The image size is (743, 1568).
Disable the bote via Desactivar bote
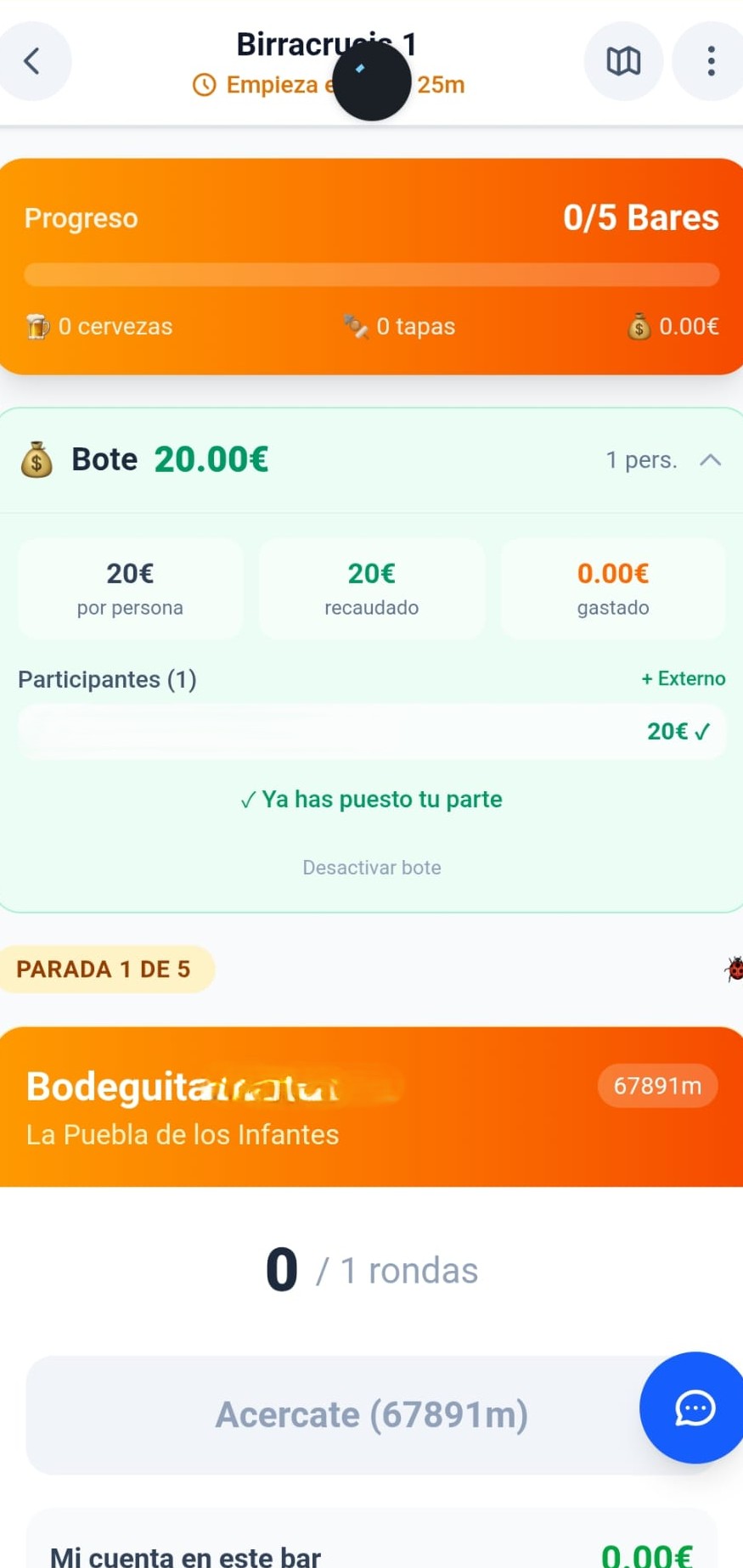tap(371, 867)
